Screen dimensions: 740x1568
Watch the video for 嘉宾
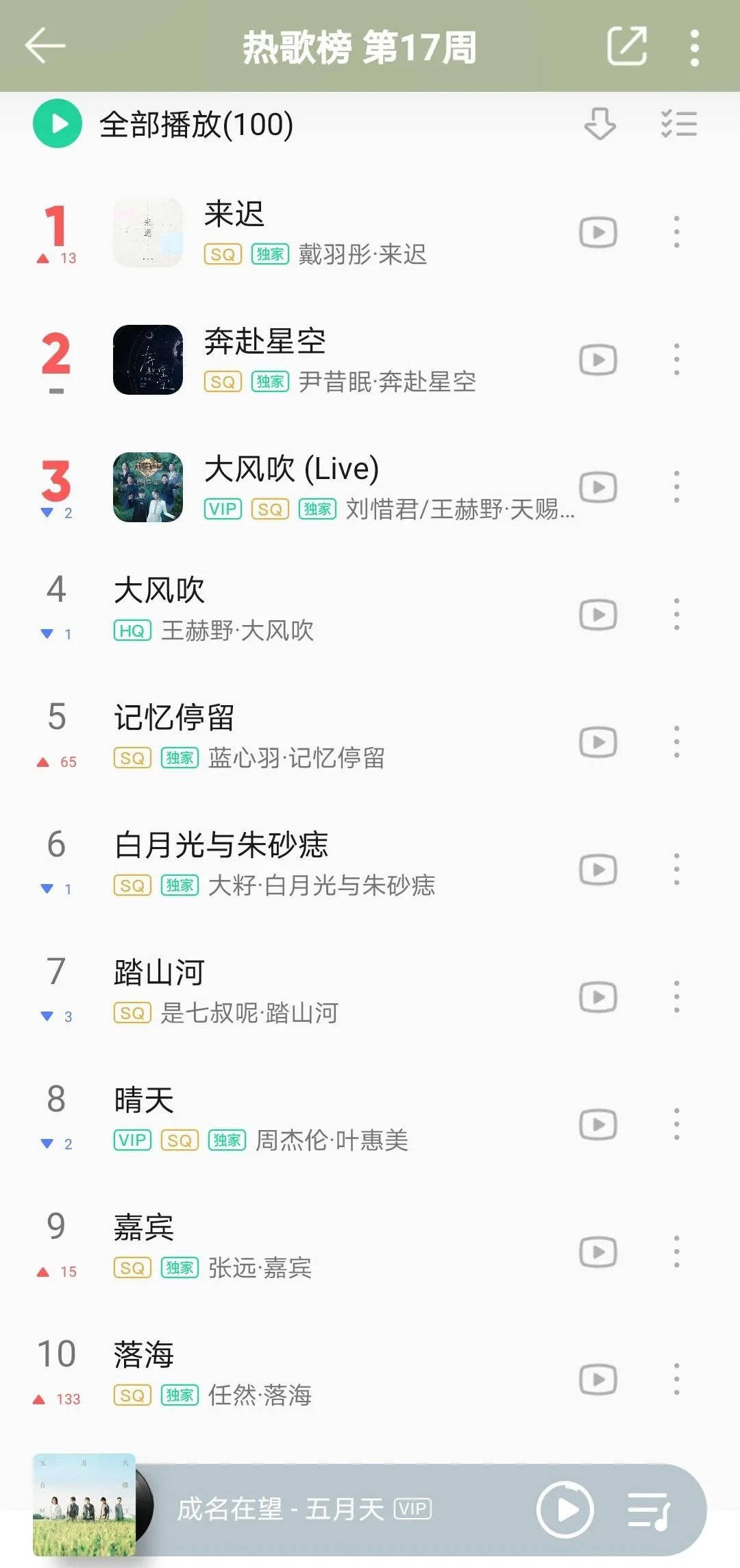[x=598, y=1252]
